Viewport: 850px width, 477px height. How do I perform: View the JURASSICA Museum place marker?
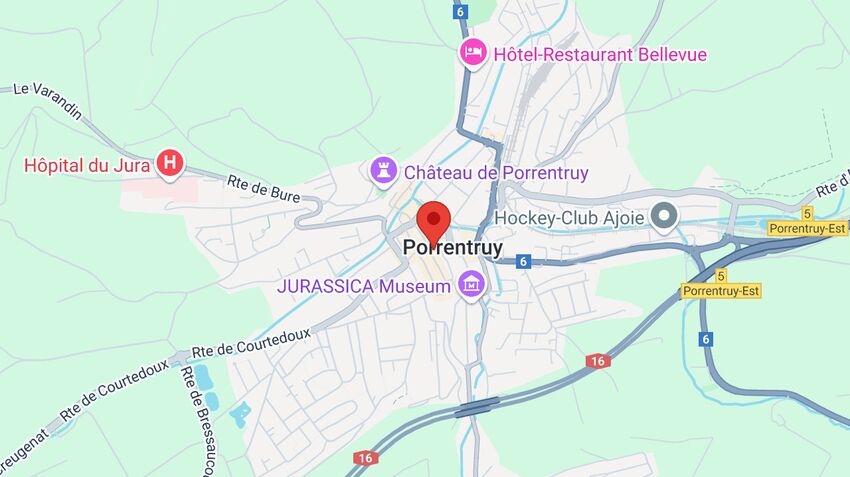point(470,284)
